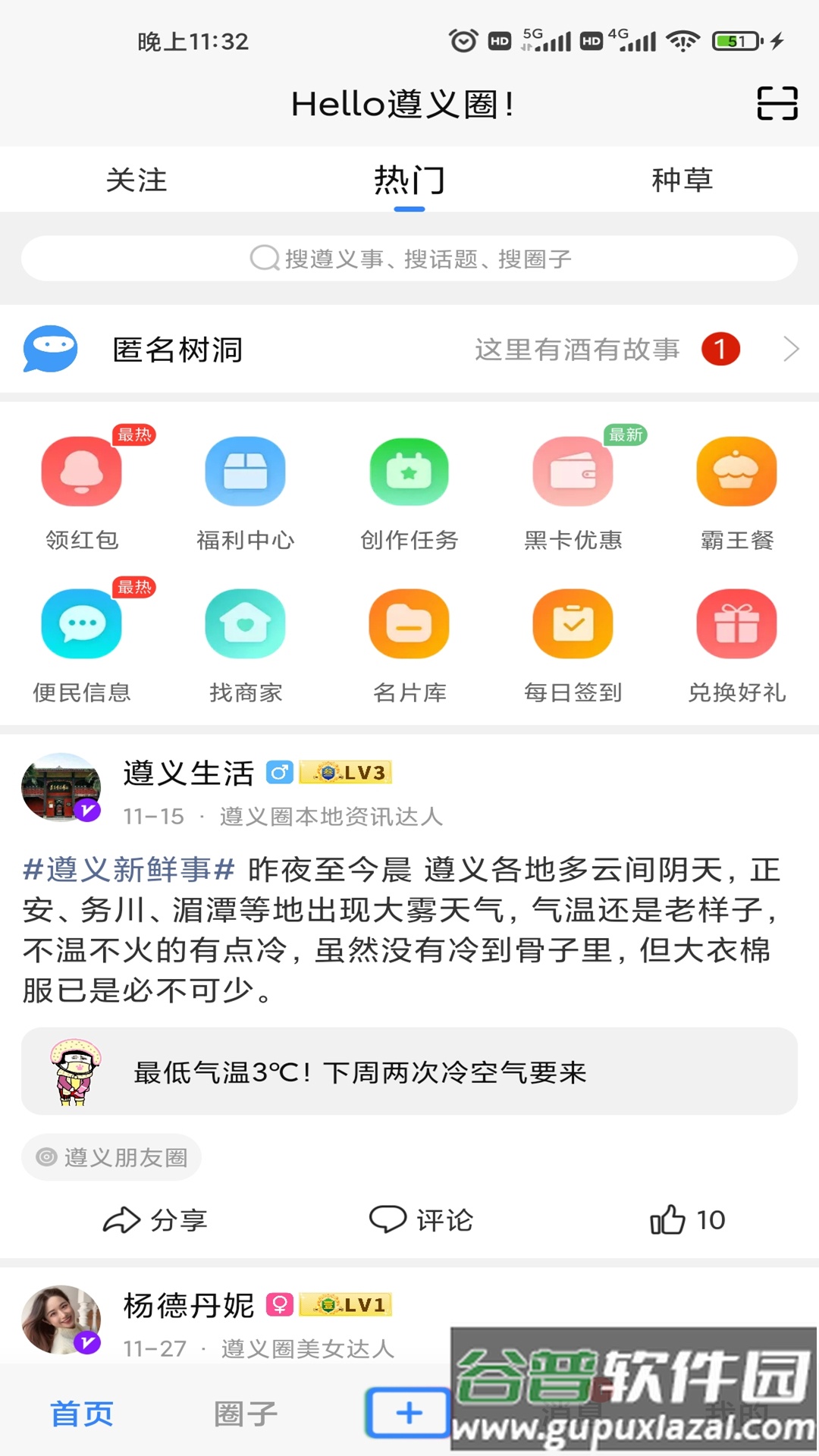Viewport: 819px width, 1456px height.
Task: Tap the search bar 搜遵义事
Action: point(409,259)
